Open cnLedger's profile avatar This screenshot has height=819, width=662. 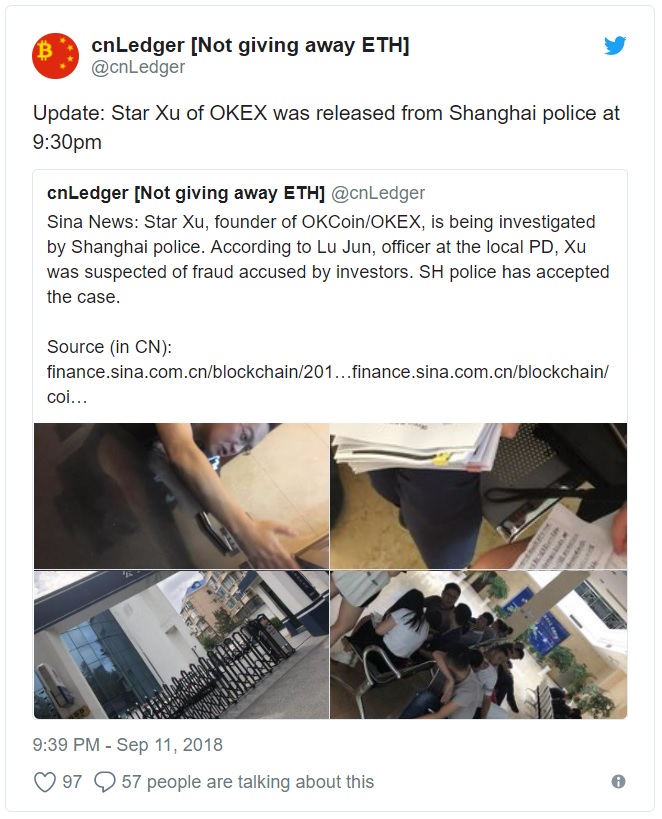click(x=55, y=56)
